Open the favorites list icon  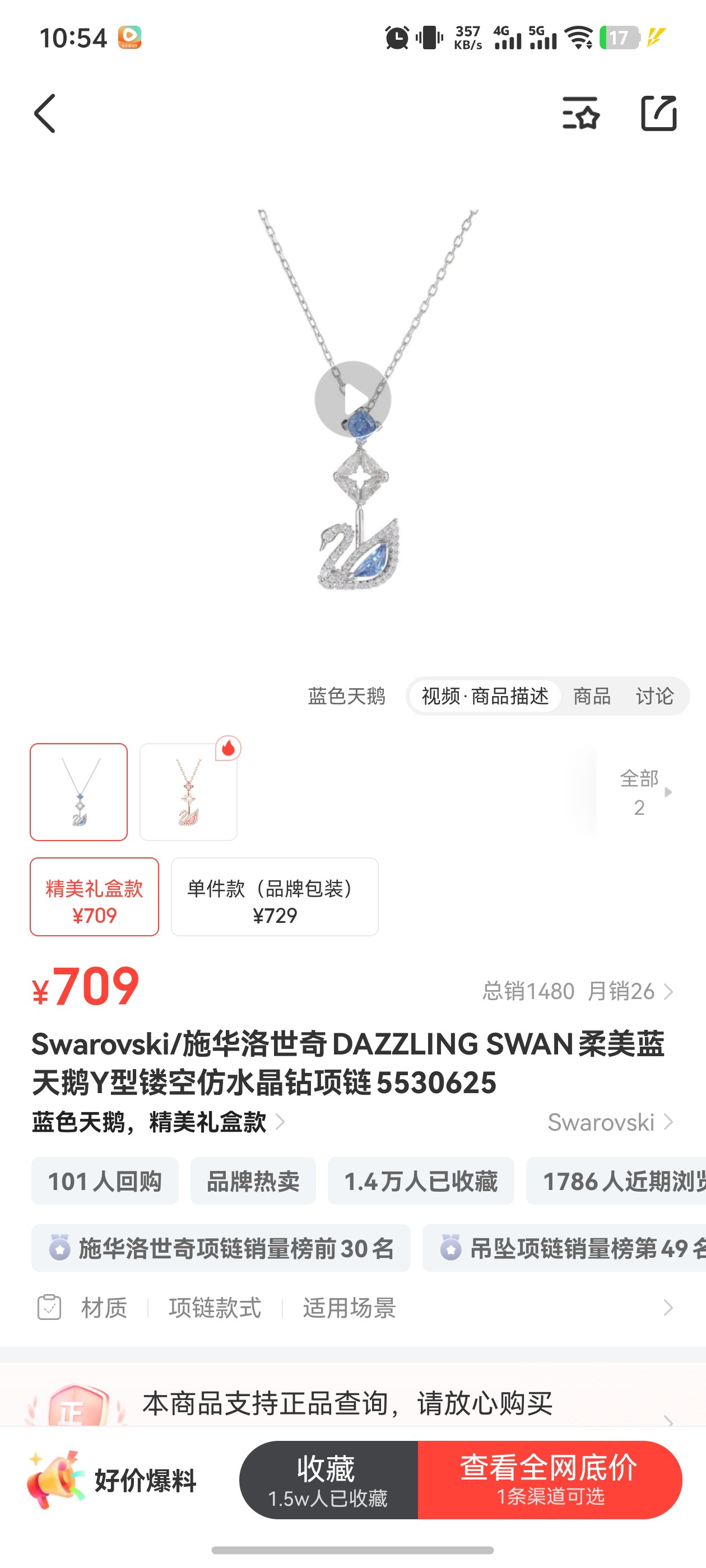pos(580,113)
